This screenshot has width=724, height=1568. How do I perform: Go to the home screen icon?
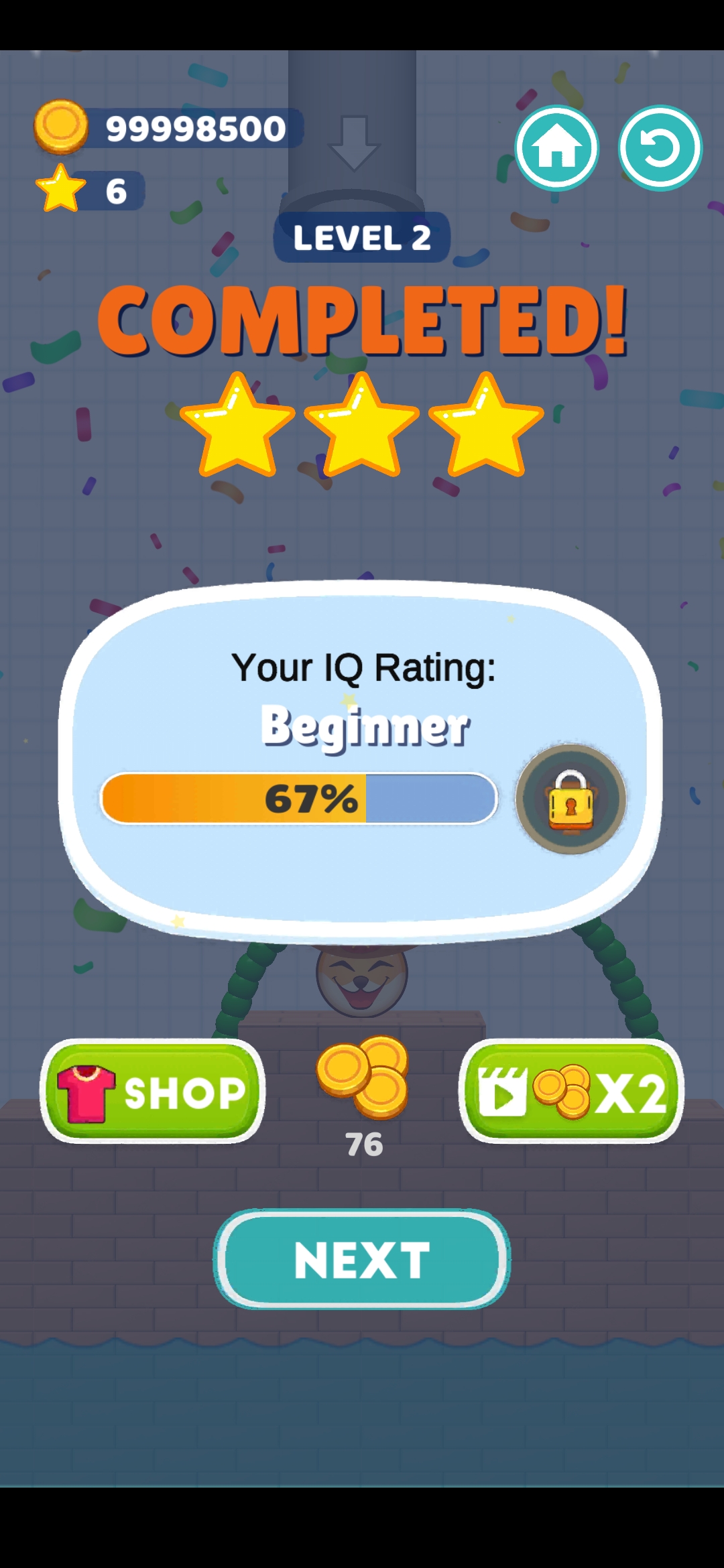556,148
